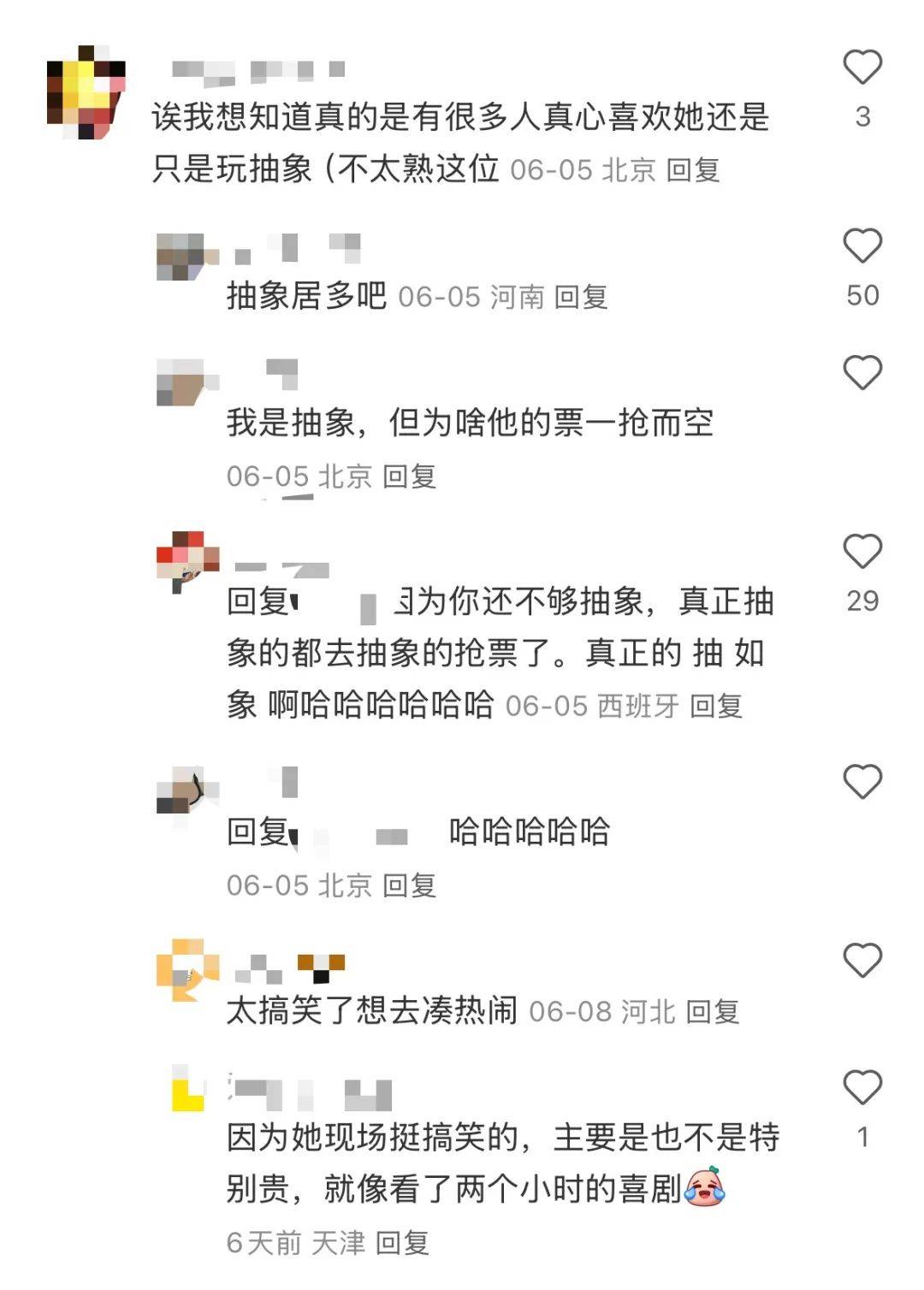Reply to the 天津 comment

click(402, 1242)
